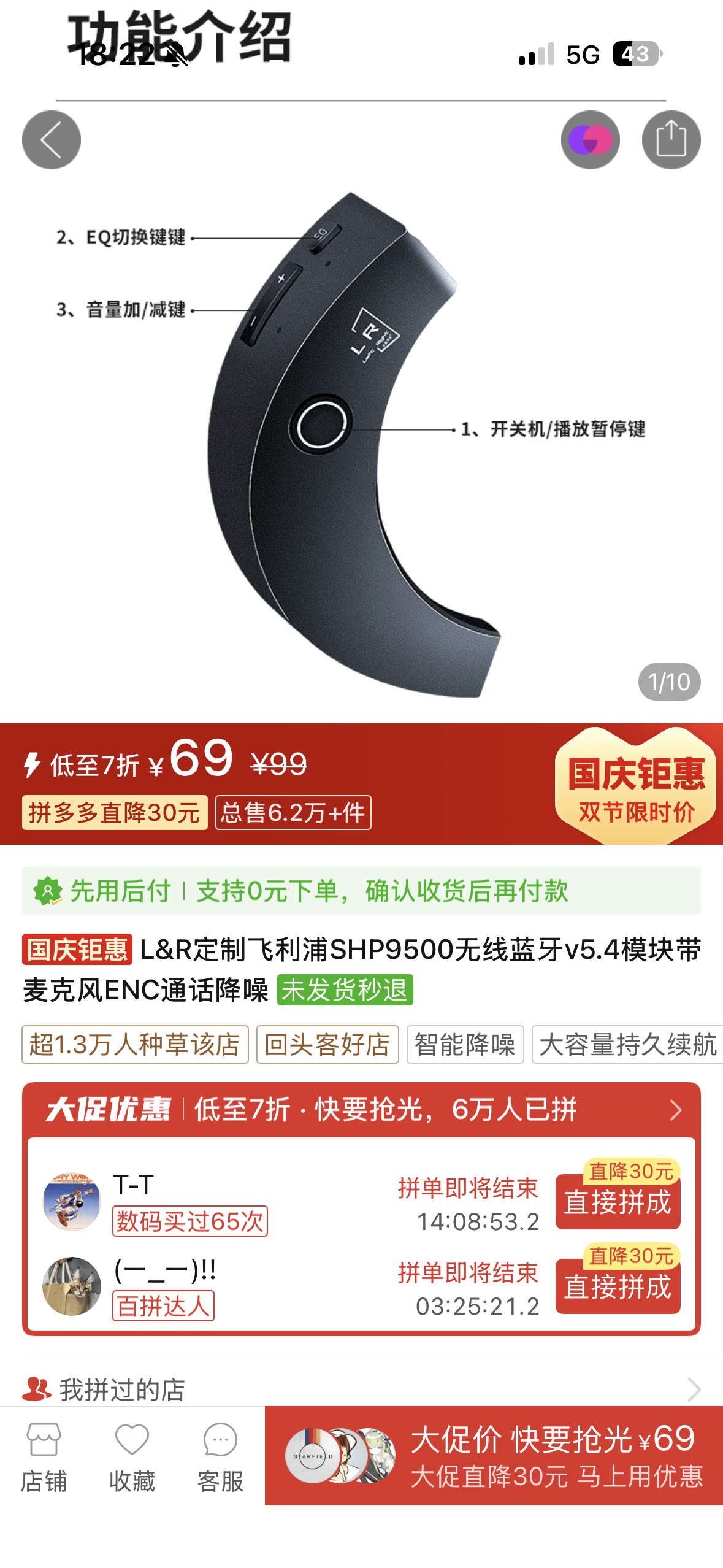Select the 大容量持久续航 tag

pyautogui.click(x=627, y=1044)
